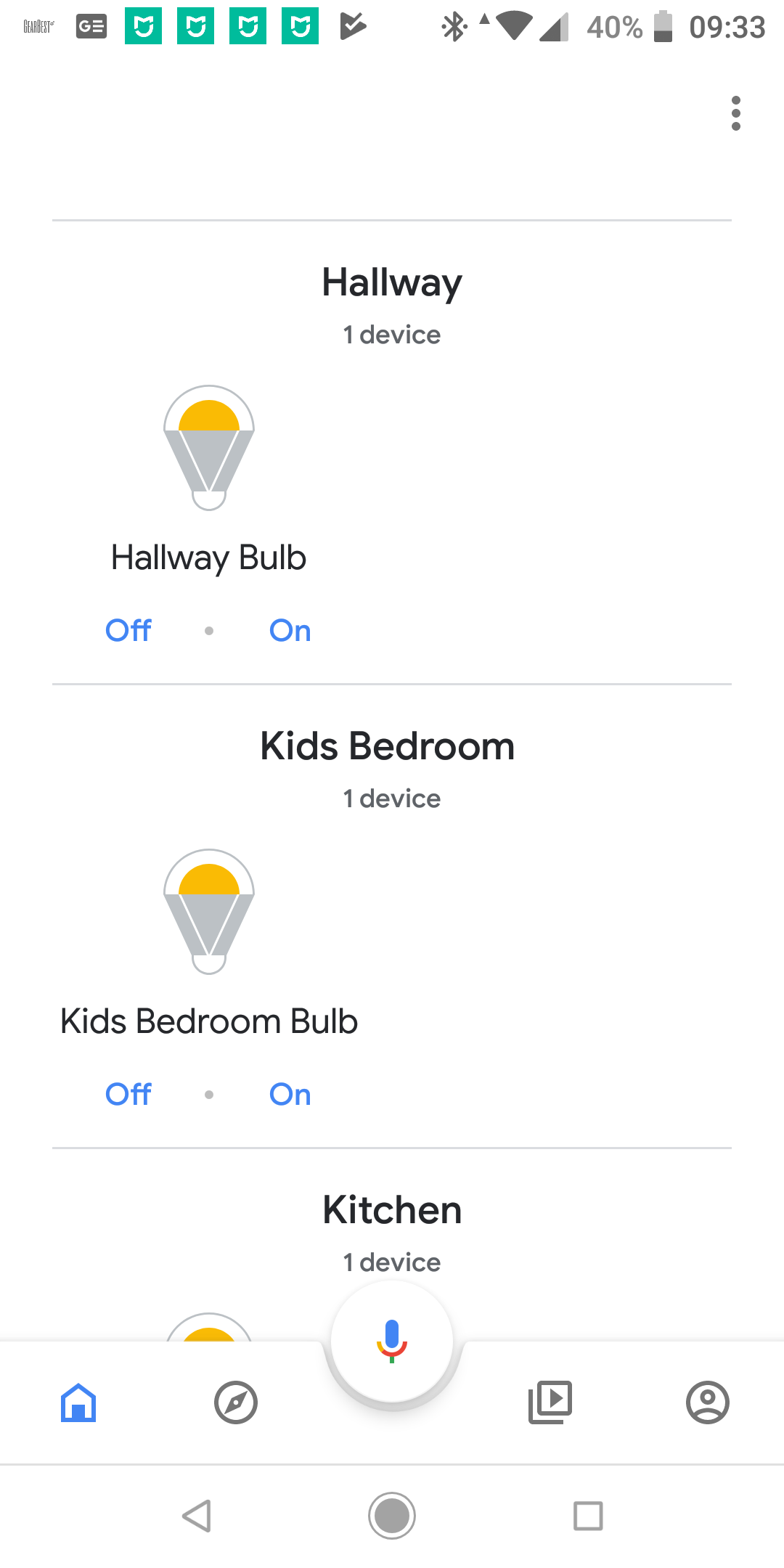Activate the Google Assistant microphone
The width and height of the screenshot is (784, 1568).
pos(392,1341)
